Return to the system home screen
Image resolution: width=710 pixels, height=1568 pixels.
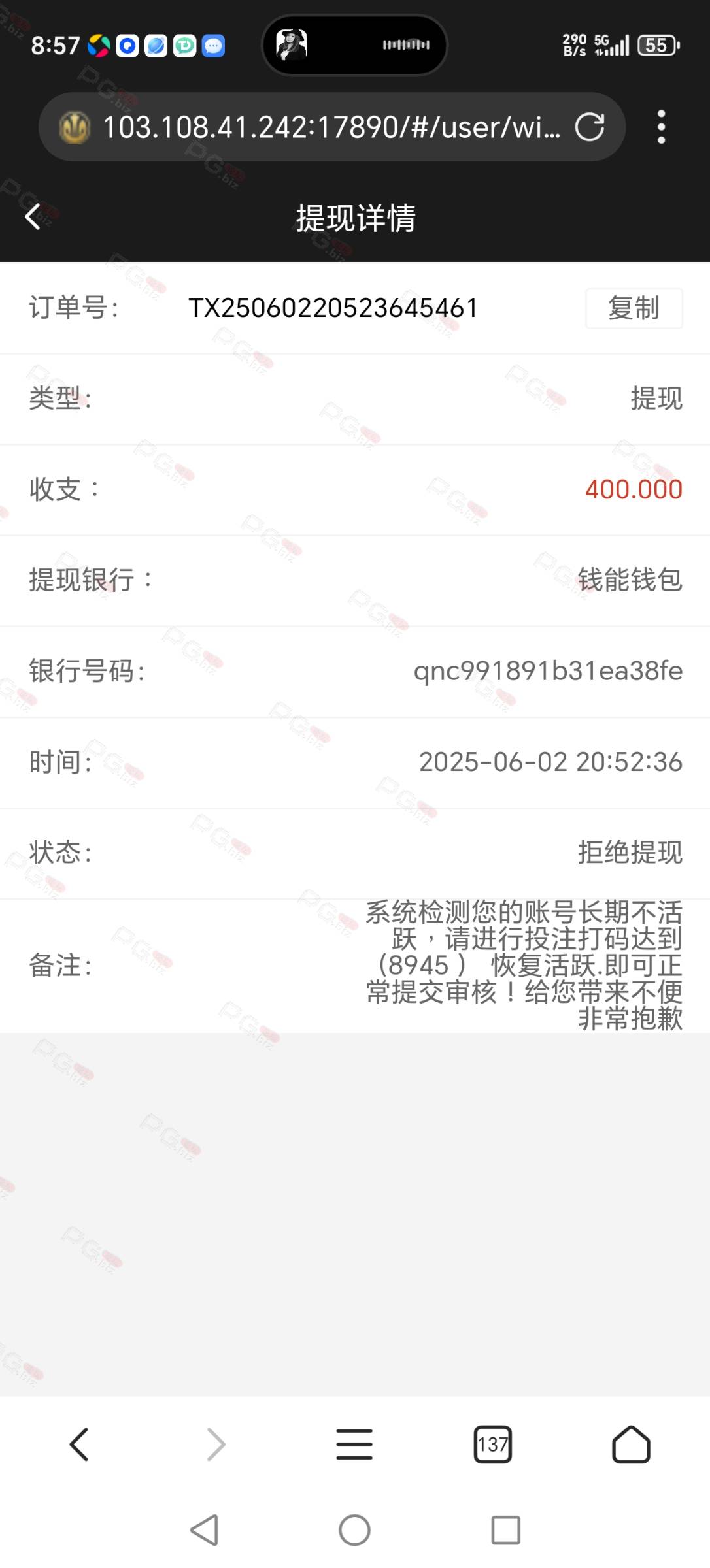(354, 1529)
